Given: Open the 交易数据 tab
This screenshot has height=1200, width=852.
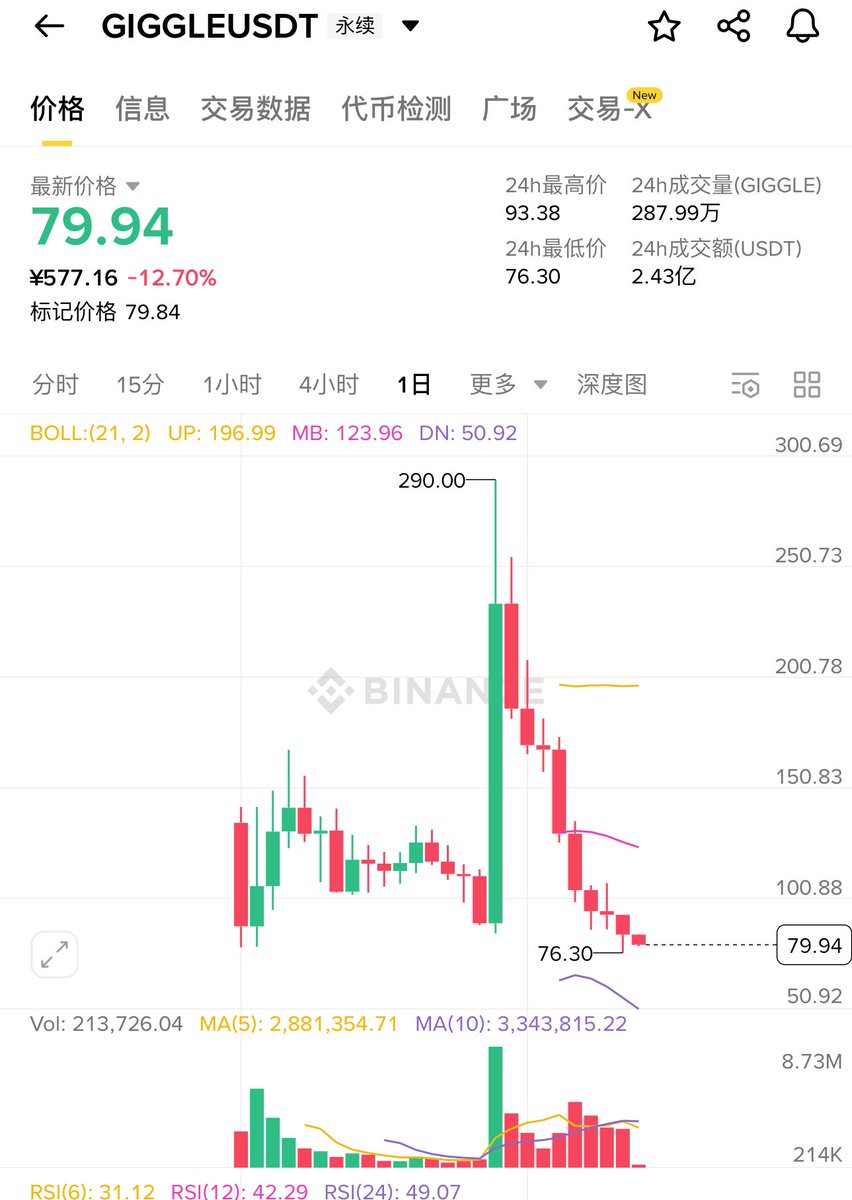Looking at the screenshot, I should [x=255, y=108].
